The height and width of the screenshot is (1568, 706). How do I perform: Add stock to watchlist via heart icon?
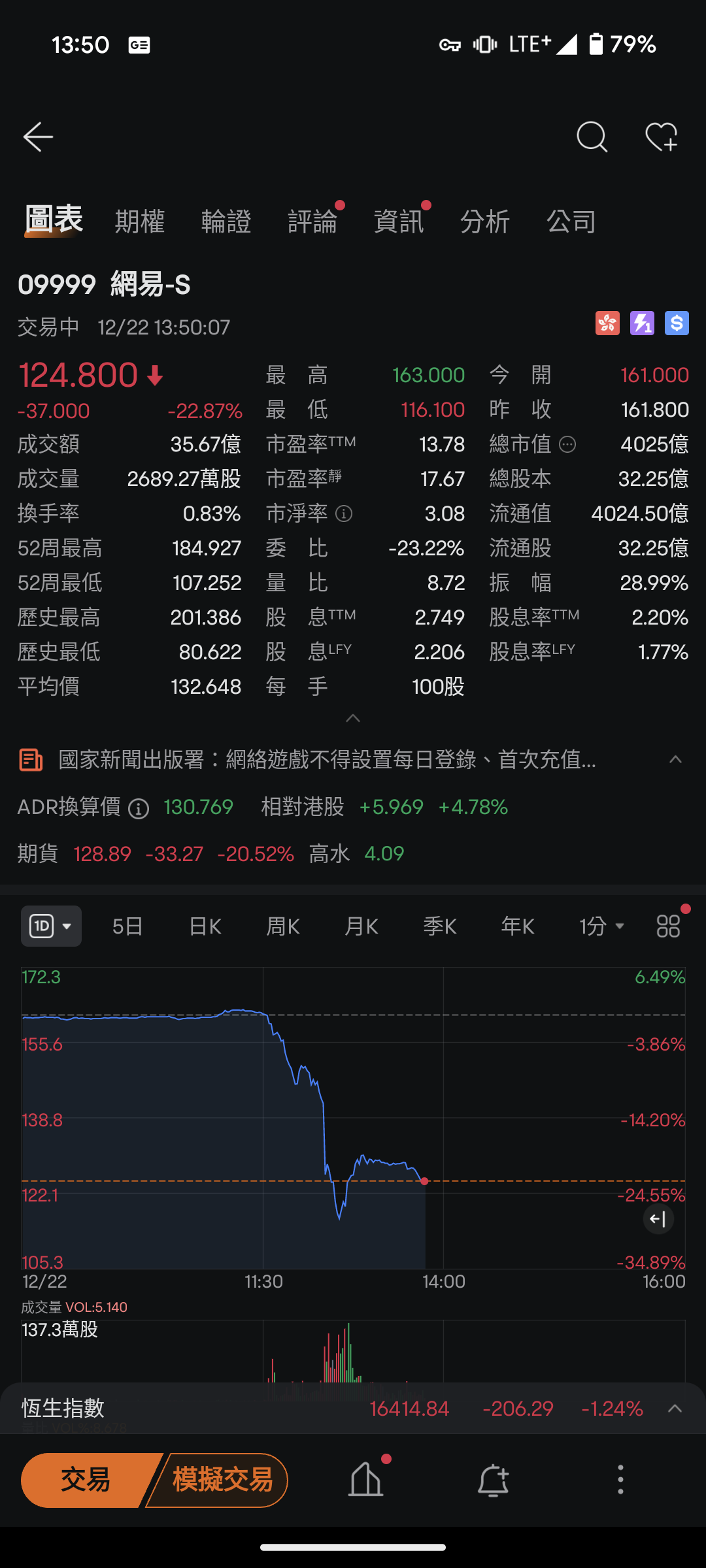coord(662,137)
